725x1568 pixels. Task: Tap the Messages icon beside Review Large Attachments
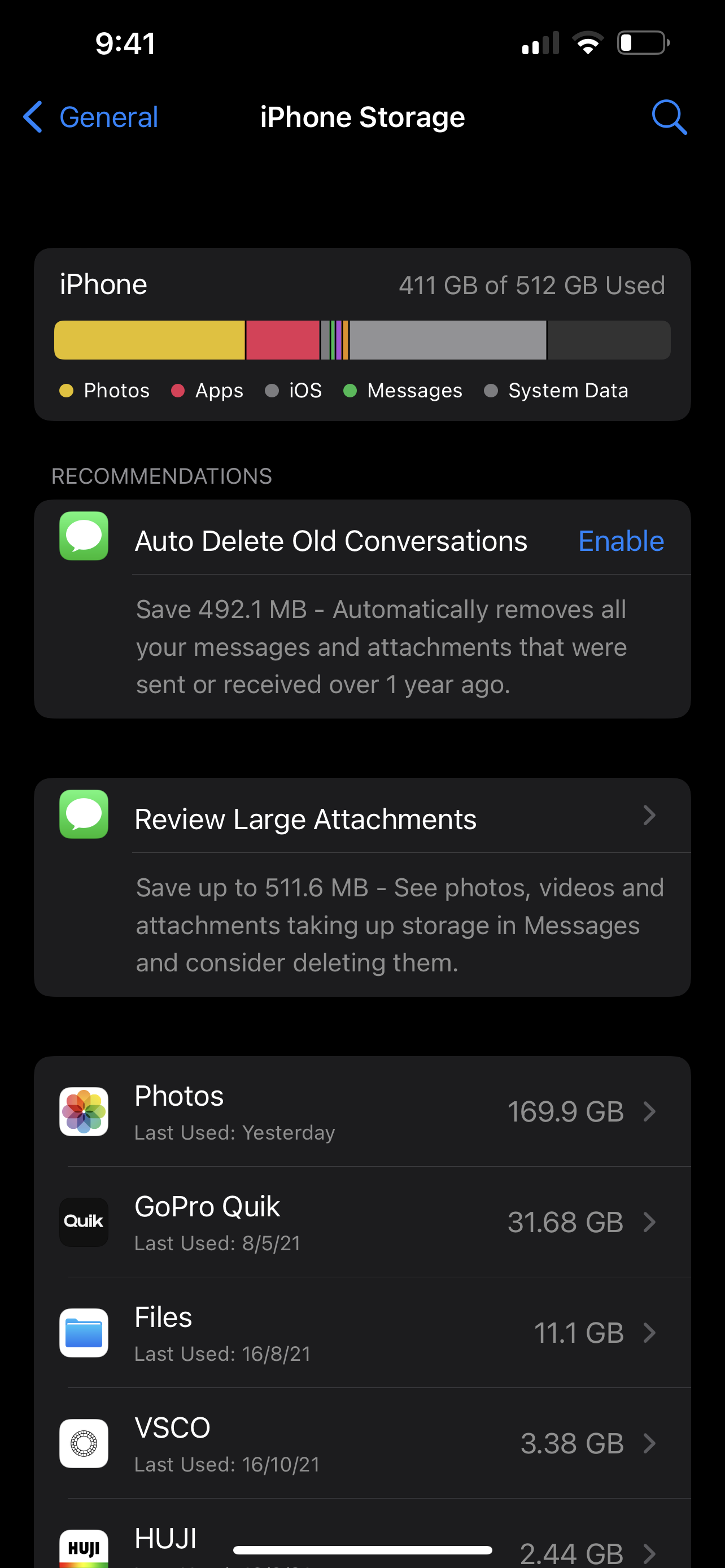coord(84,814)
